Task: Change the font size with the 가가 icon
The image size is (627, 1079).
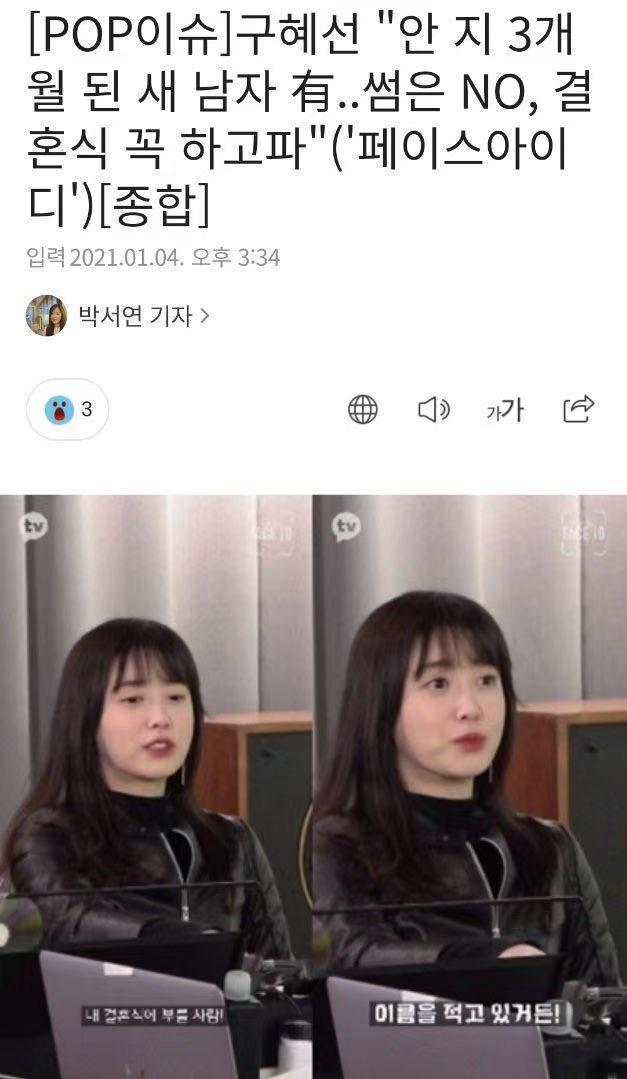Action: [505, 409]
